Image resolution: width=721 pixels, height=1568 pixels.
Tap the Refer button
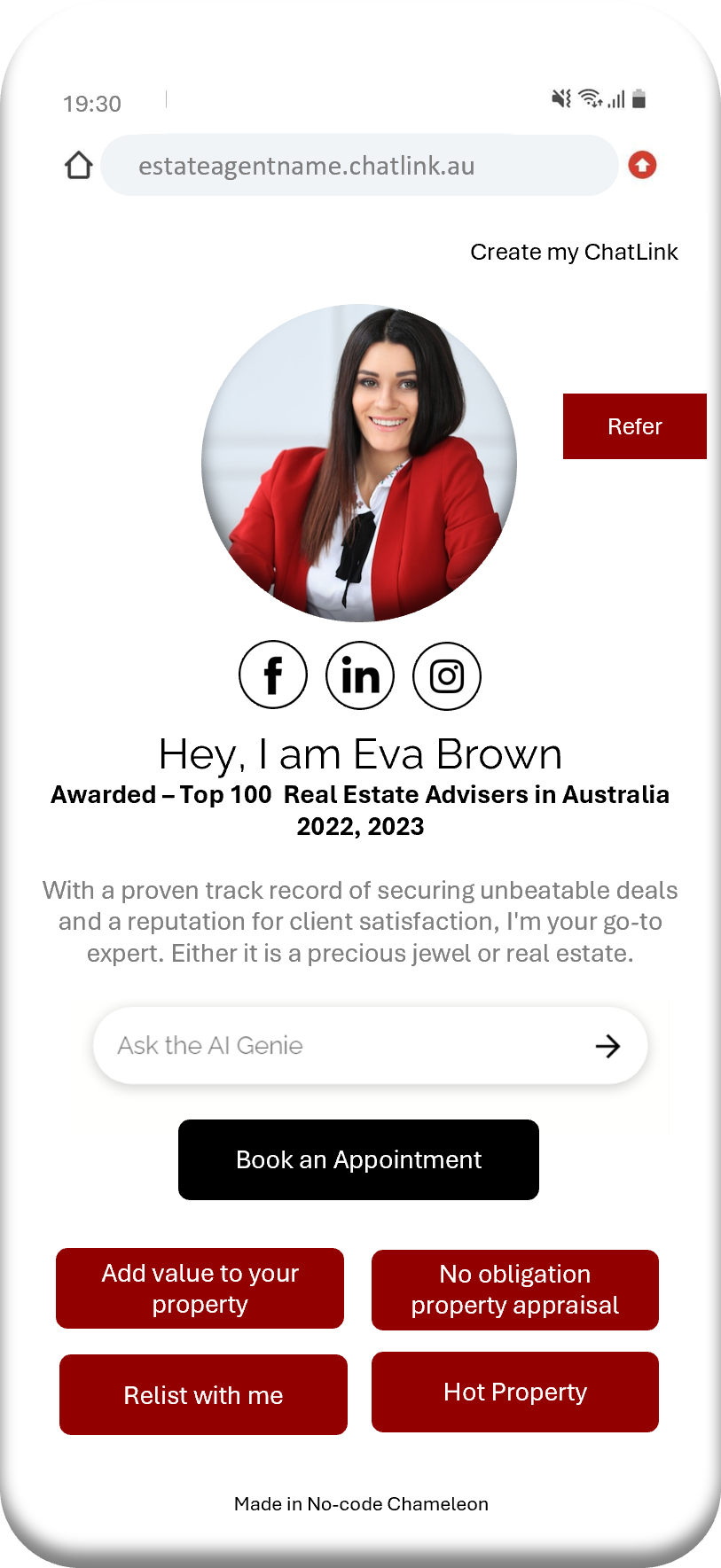pyautogui.click(x=634, y=426)
